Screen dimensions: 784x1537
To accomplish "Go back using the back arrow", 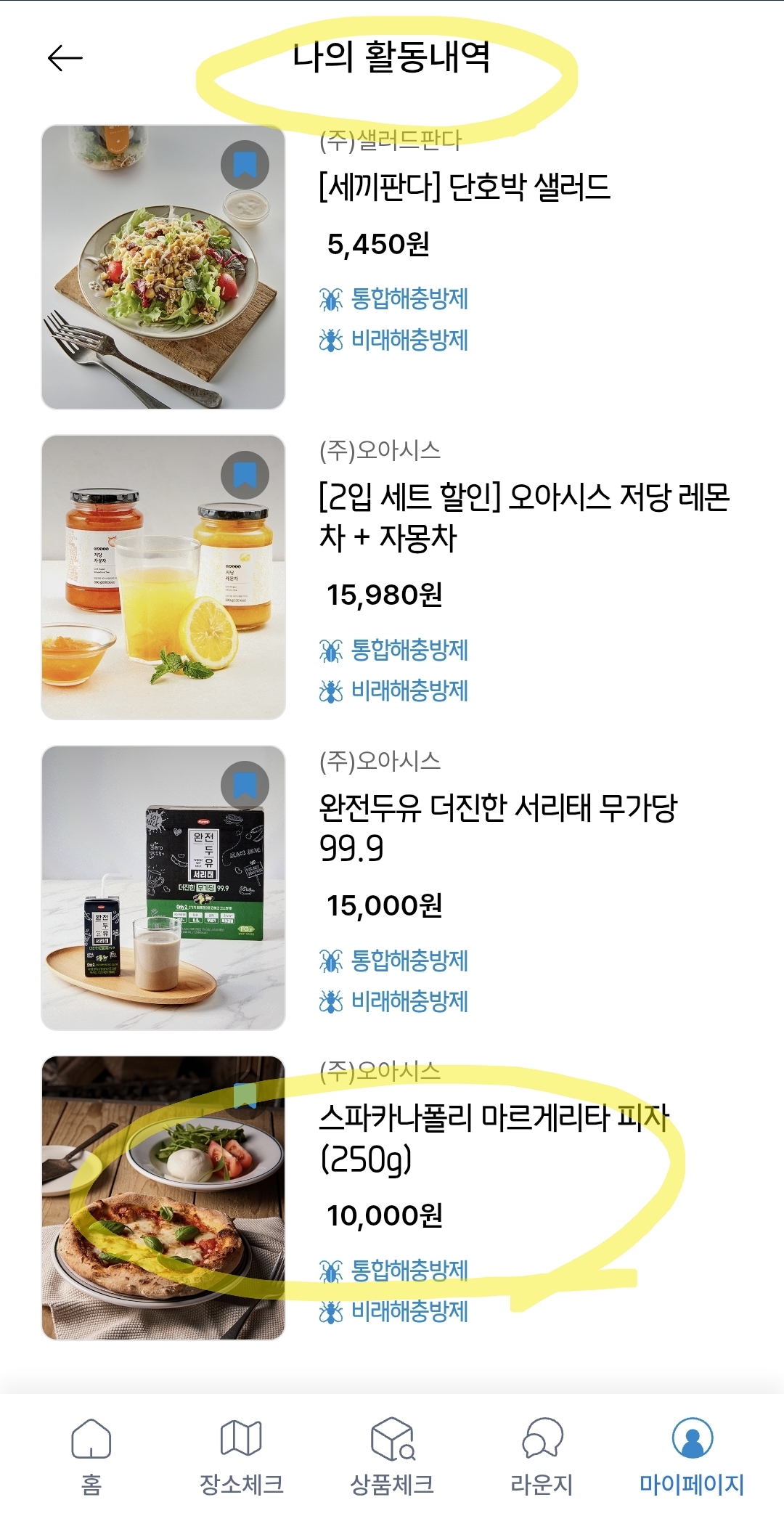I will (65, 58).
